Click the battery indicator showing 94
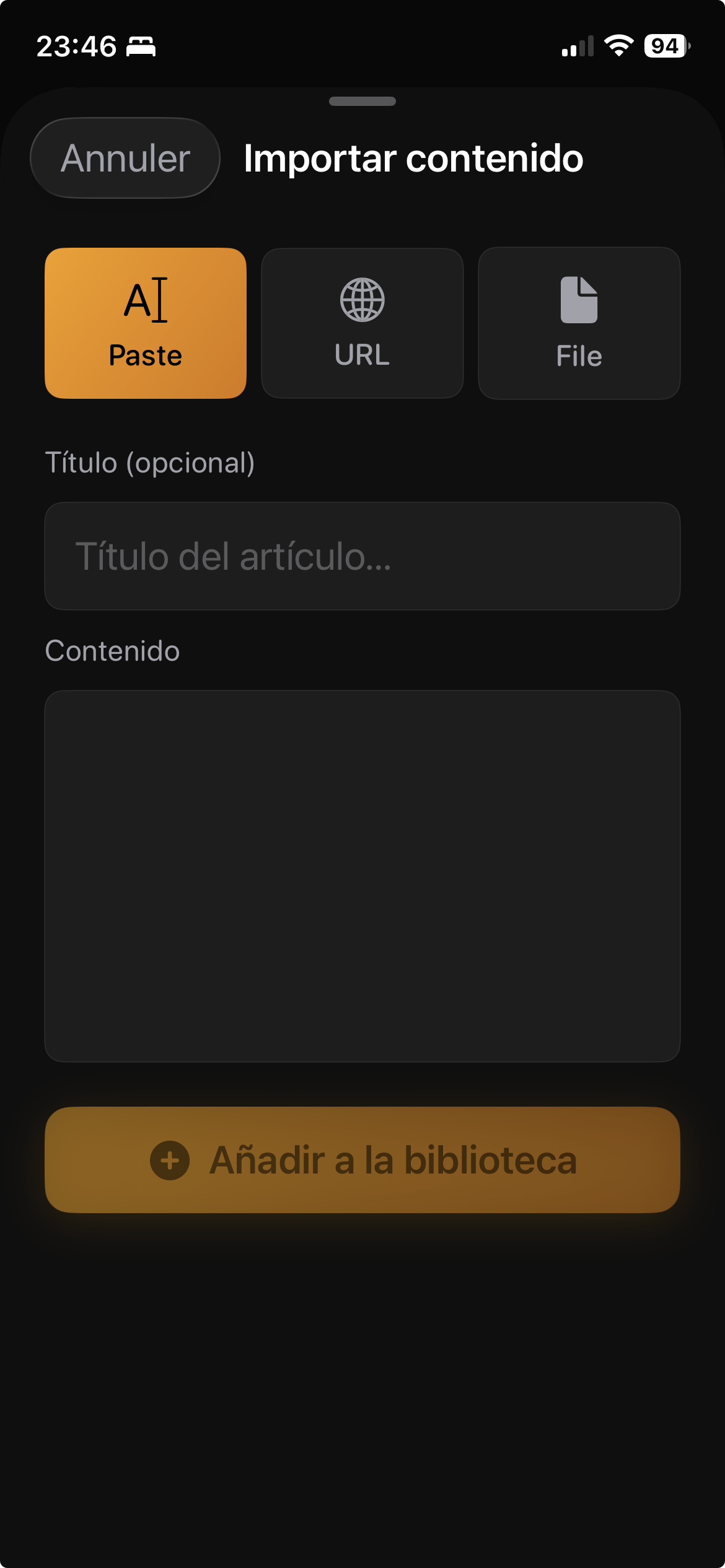This screenshot has height=1568, width=725. (666, 45)
